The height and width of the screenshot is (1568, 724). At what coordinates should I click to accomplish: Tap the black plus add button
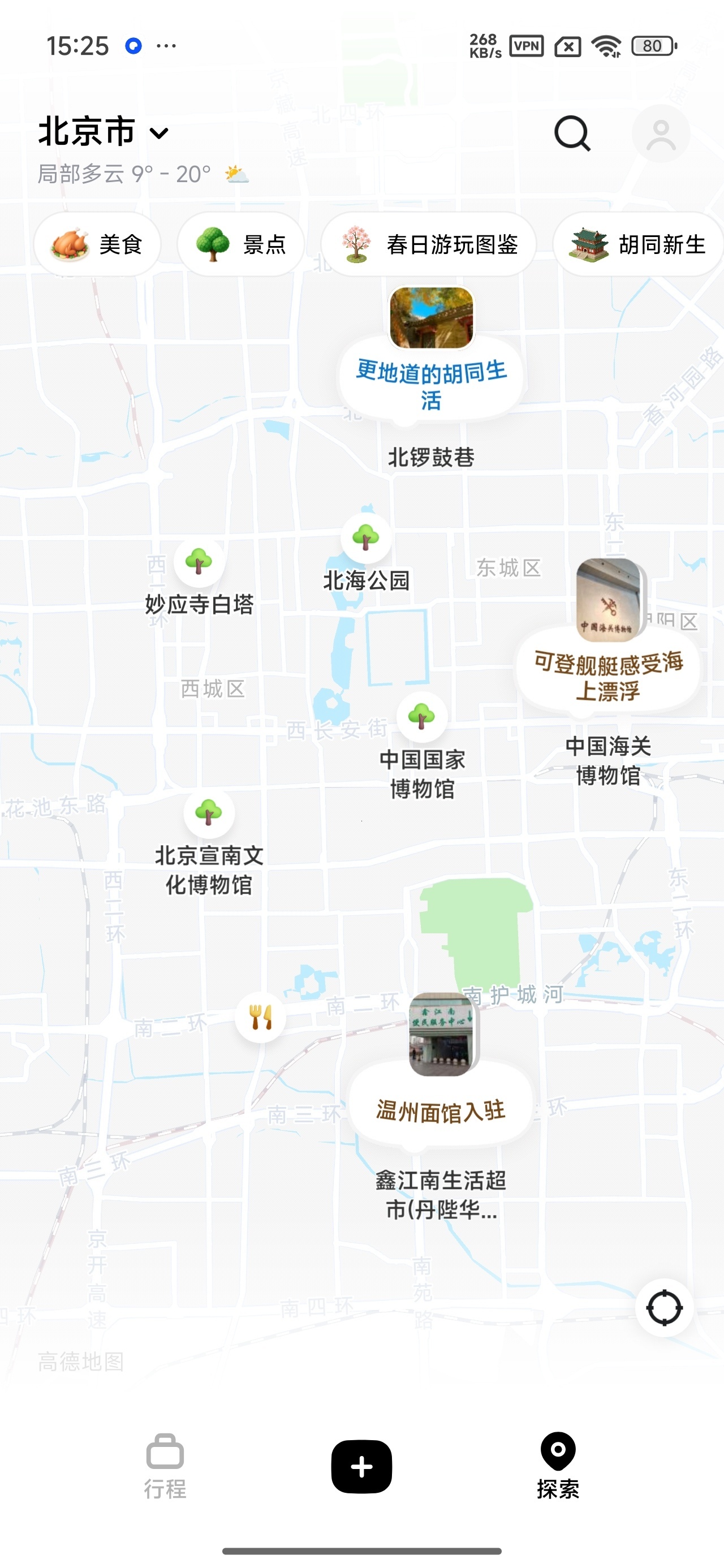[361, 1466]
